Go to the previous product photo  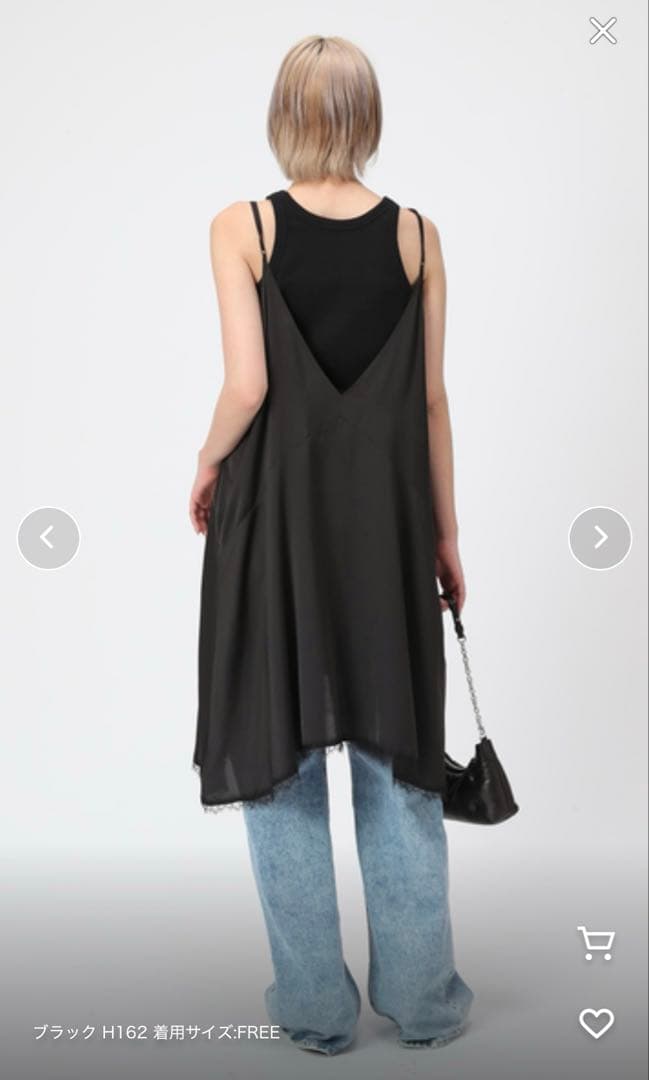tap(48, 538)
